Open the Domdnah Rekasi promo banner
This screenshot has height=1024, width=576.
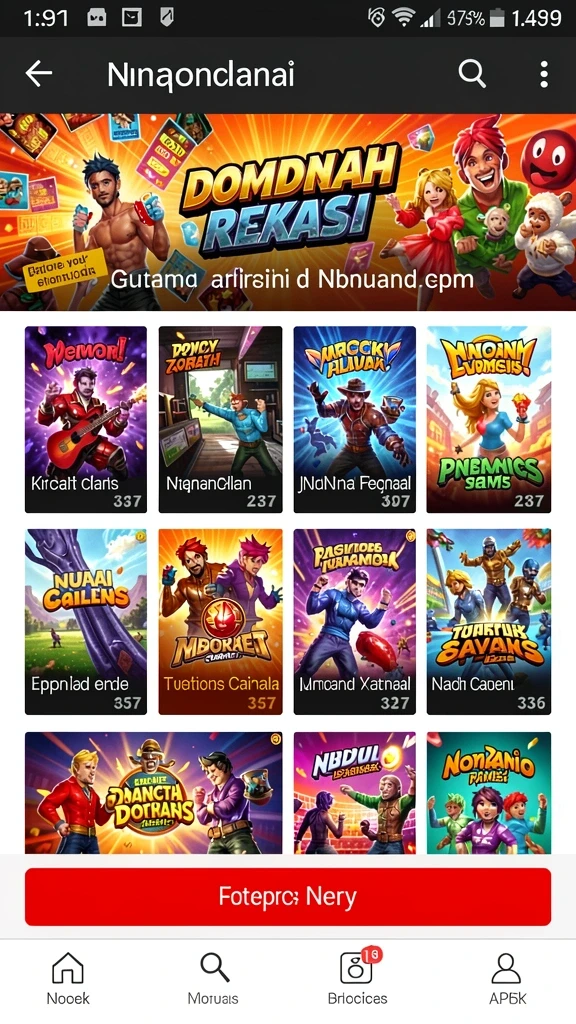point(288,212)
